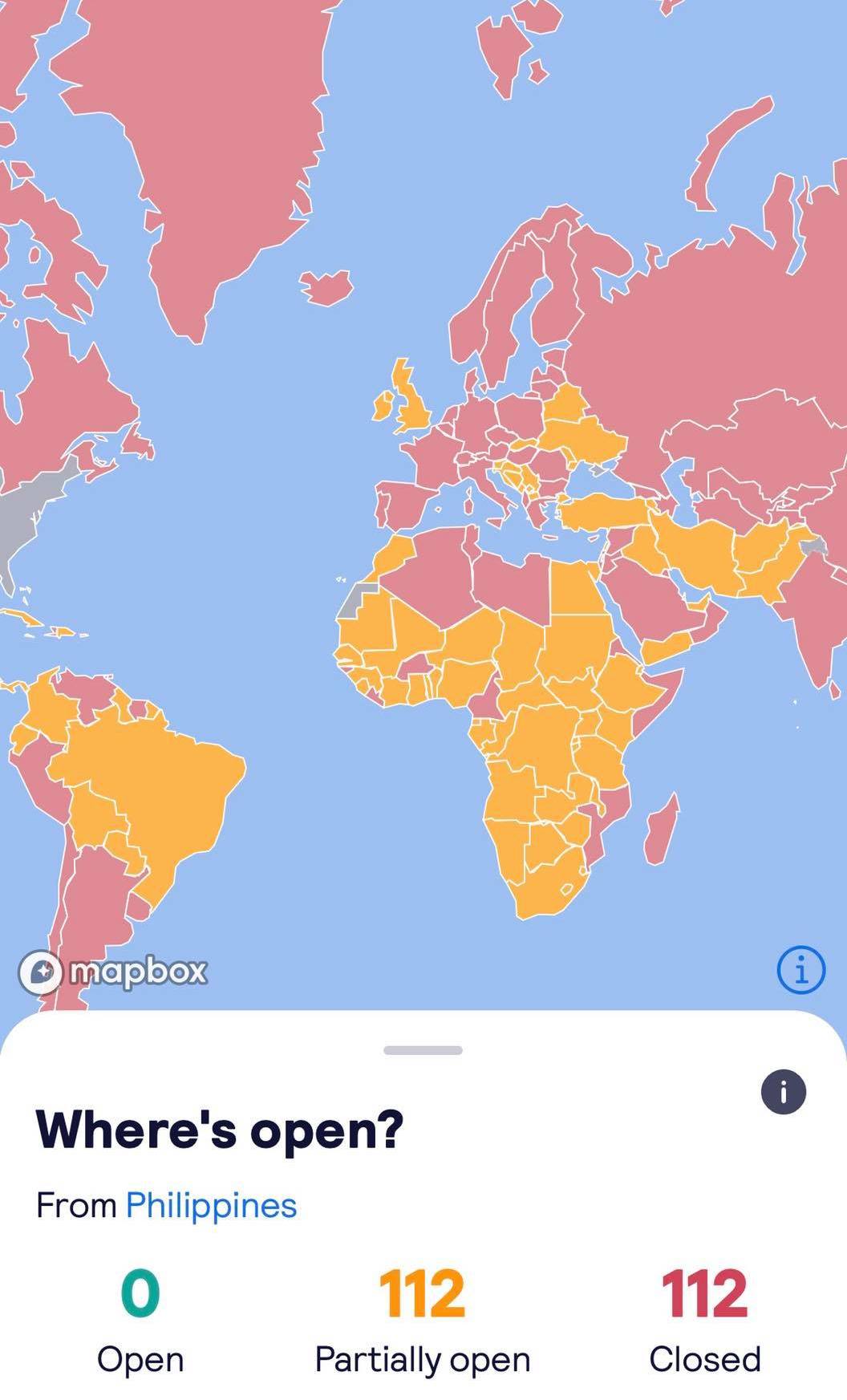Open the dark info icon beside Where's open
Screen dimensions: 847x1400
point(784,1092)
